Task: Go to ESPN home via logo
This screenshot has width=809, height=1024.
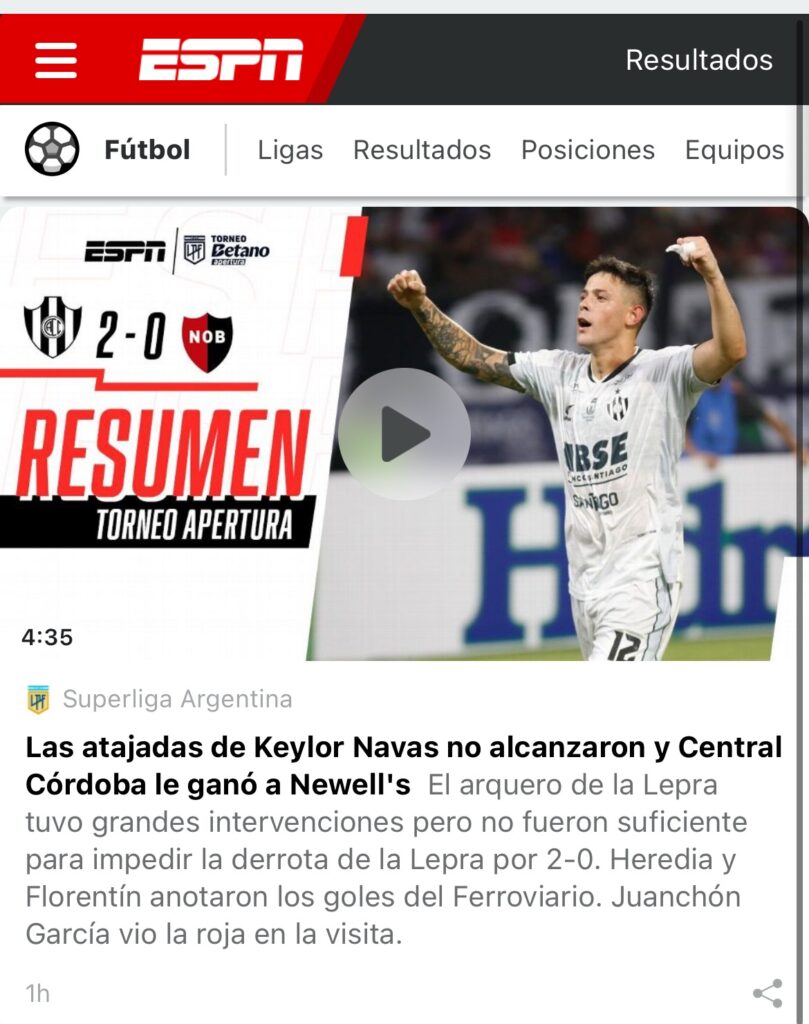Action: 221,60
